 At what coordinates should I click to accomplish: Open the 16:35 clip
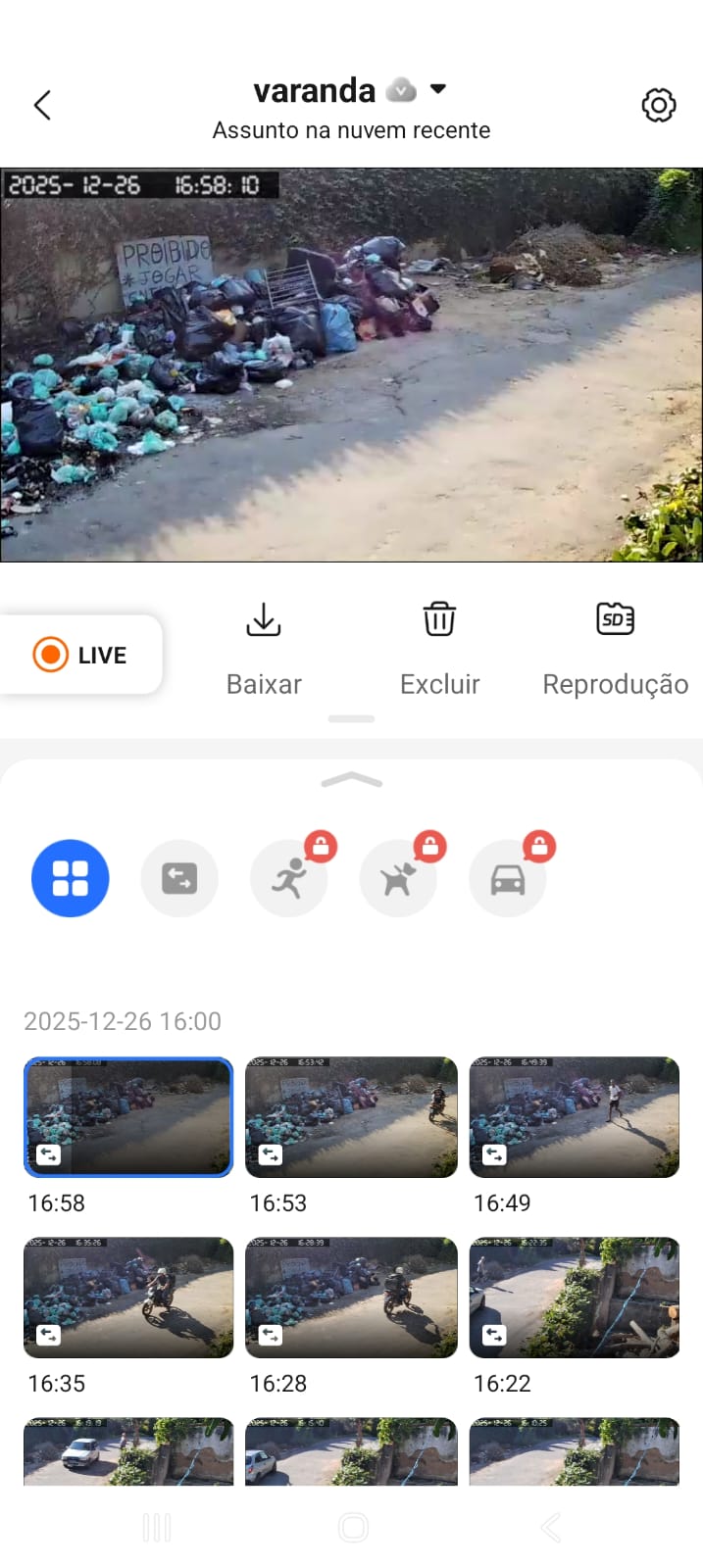pyautogui.click(x=128, y=1298)
